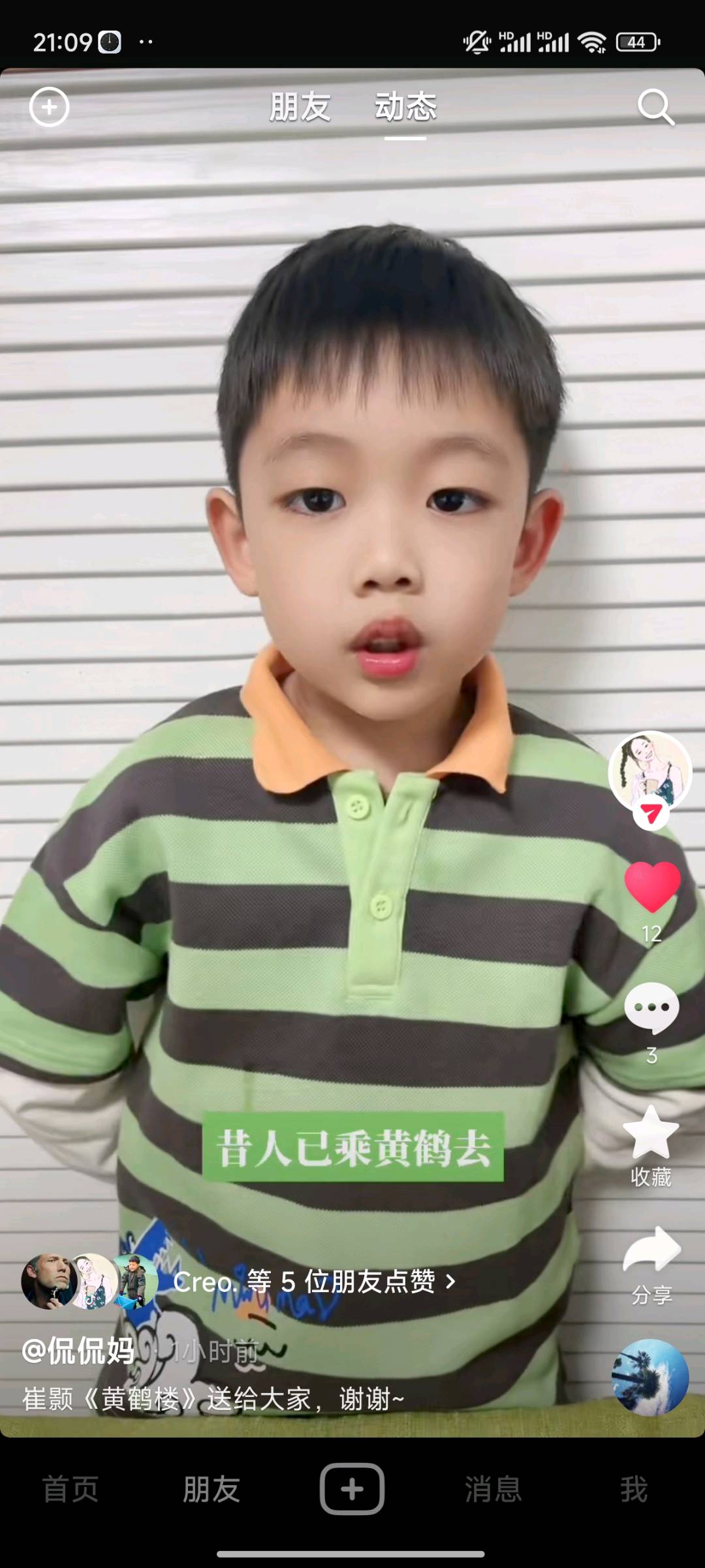
Task: View the 5 friends who liked
Action: (x=315, y=1281)
